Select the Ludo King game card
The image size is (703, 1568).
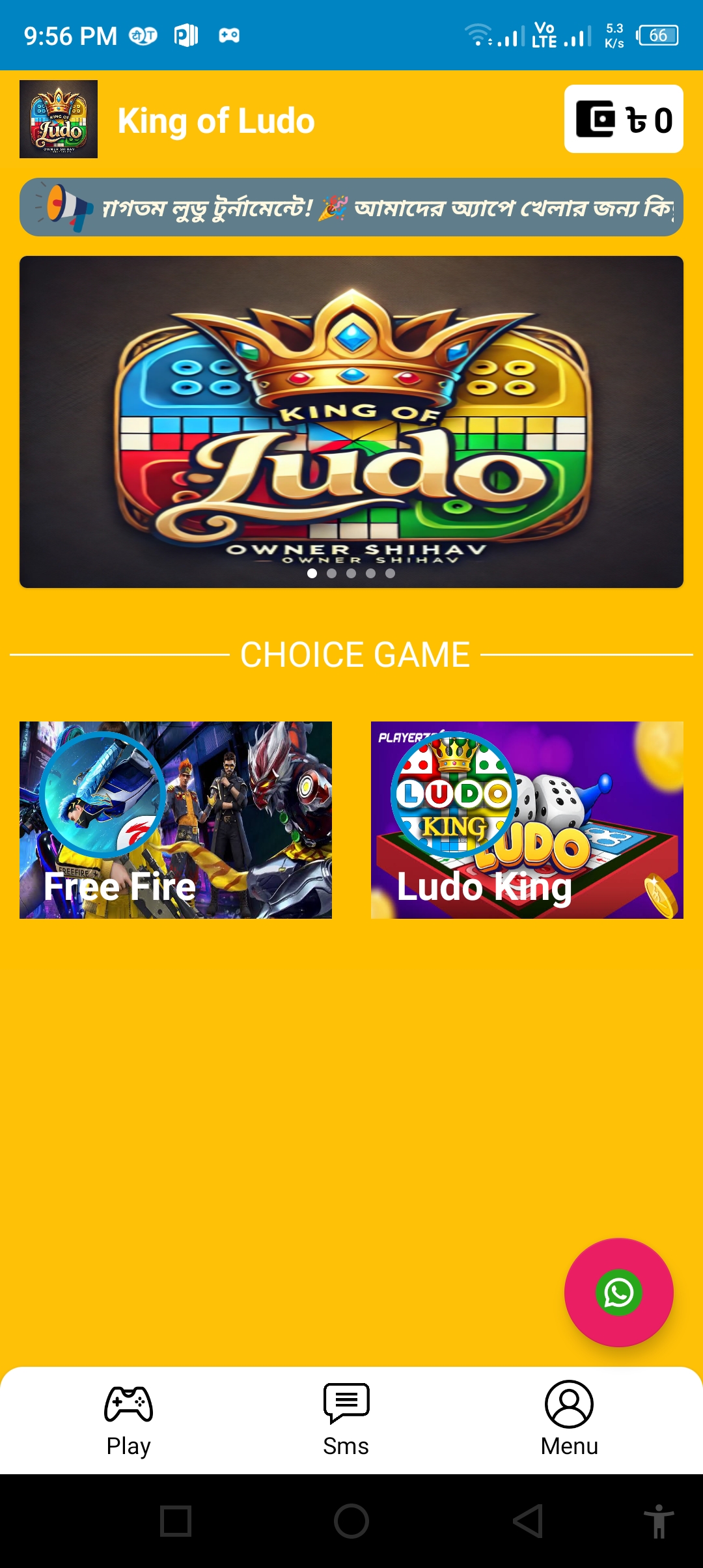(x=527, y=820)
